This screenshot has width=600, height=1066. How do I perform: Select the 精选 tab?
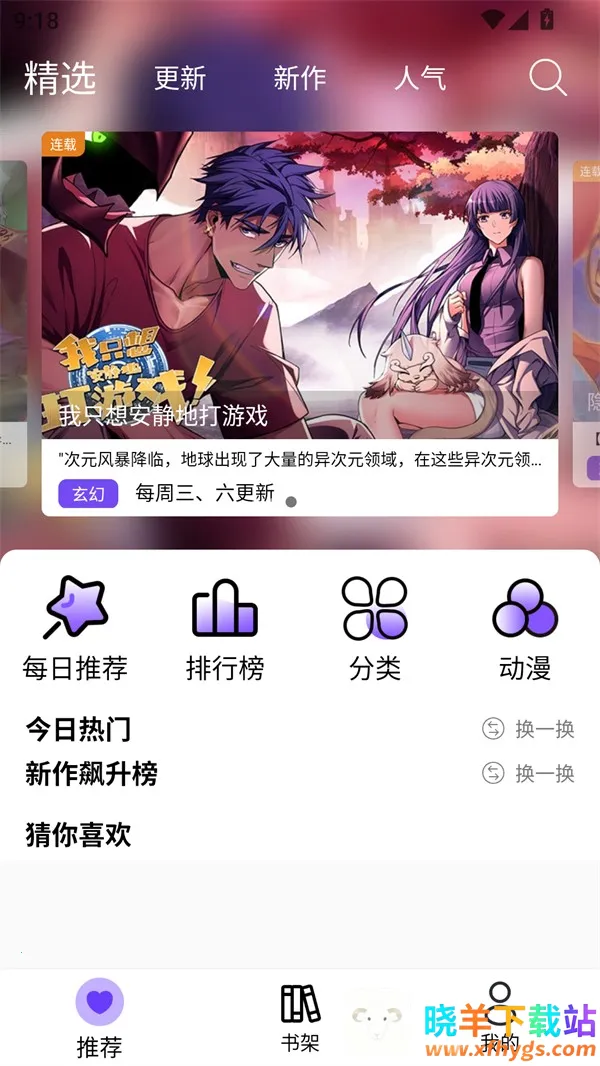pyautogui.click(x=60, y=78)
